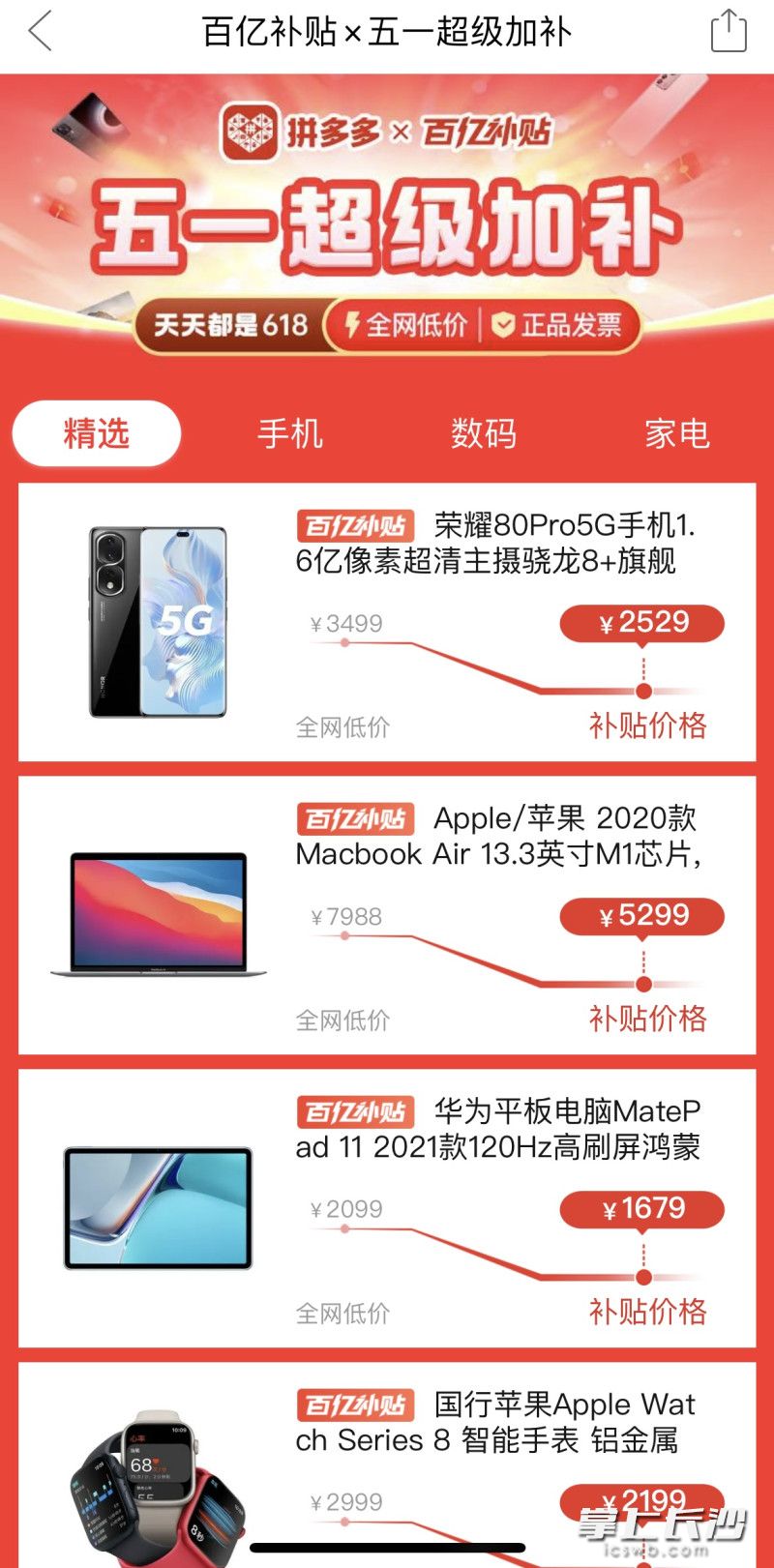Switch to the 家电 tab

677,433
